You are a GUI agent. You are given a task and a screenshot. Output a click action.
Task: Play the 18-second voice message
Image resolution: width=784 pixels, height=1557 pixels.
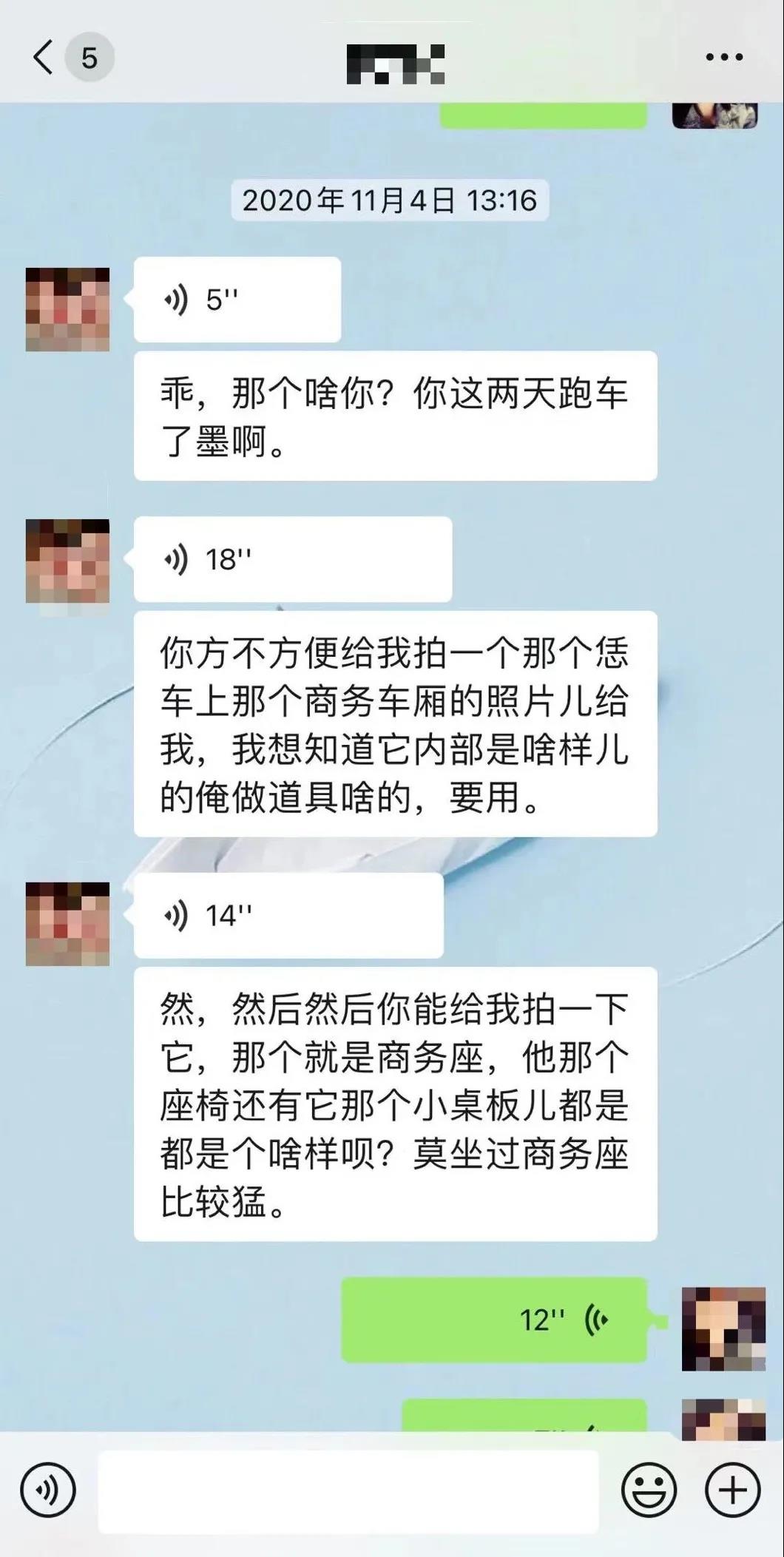[x=292, y=559]
